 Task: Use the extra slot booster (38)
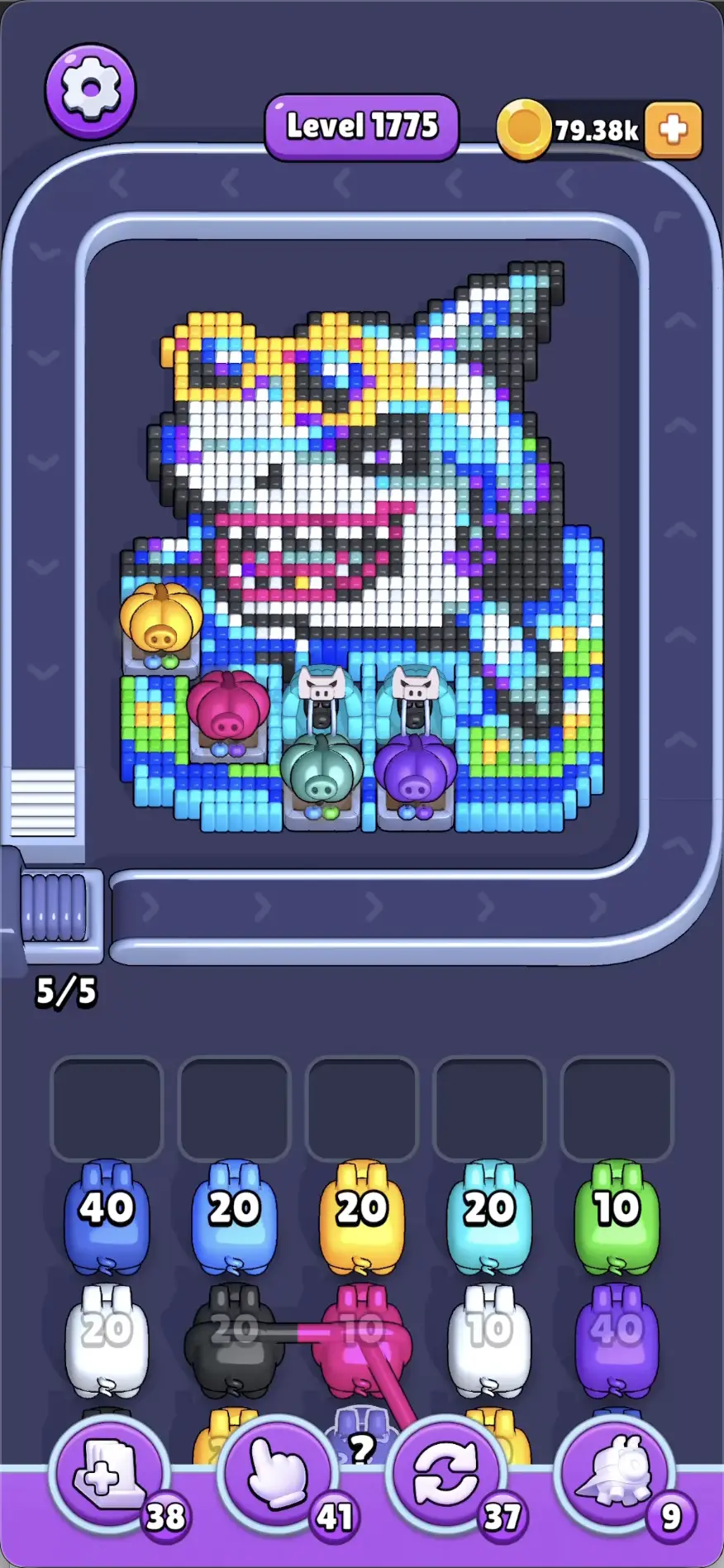[110, 1476]
